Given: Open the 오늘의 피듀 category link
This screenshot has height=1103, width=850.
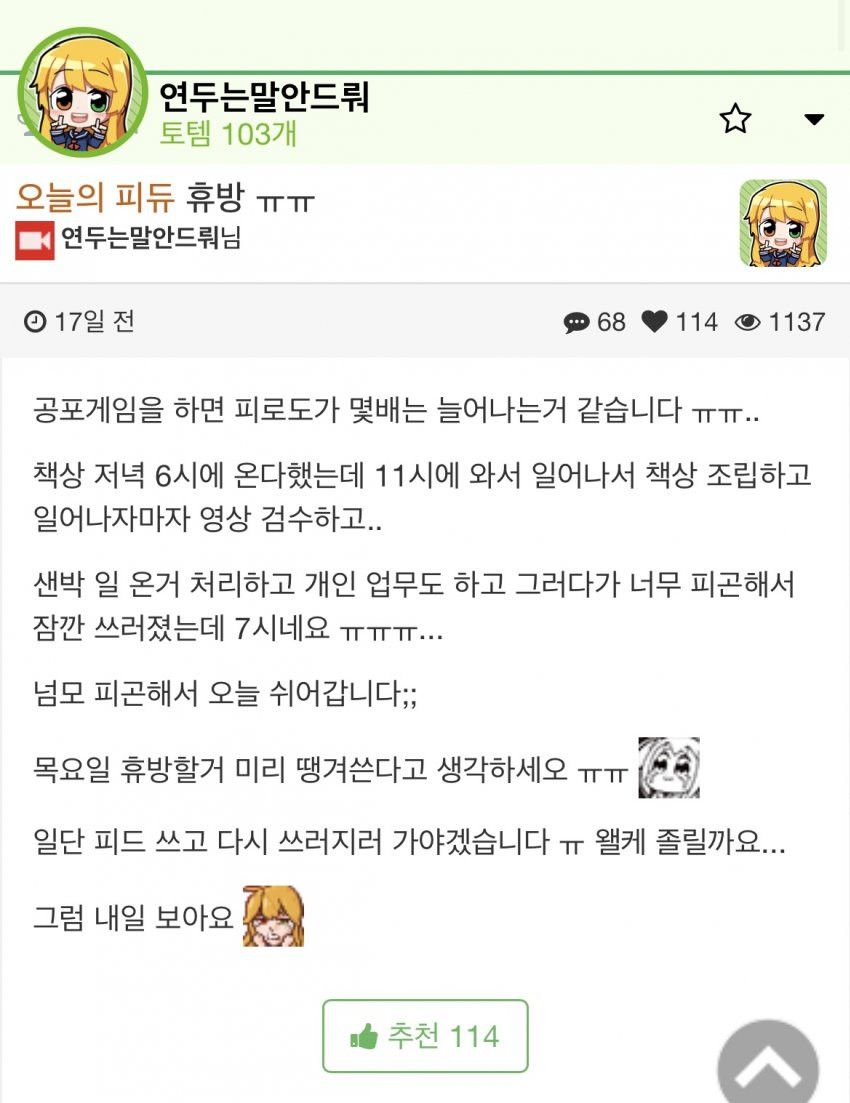Looking at the screenshot, I should [95, 197].
